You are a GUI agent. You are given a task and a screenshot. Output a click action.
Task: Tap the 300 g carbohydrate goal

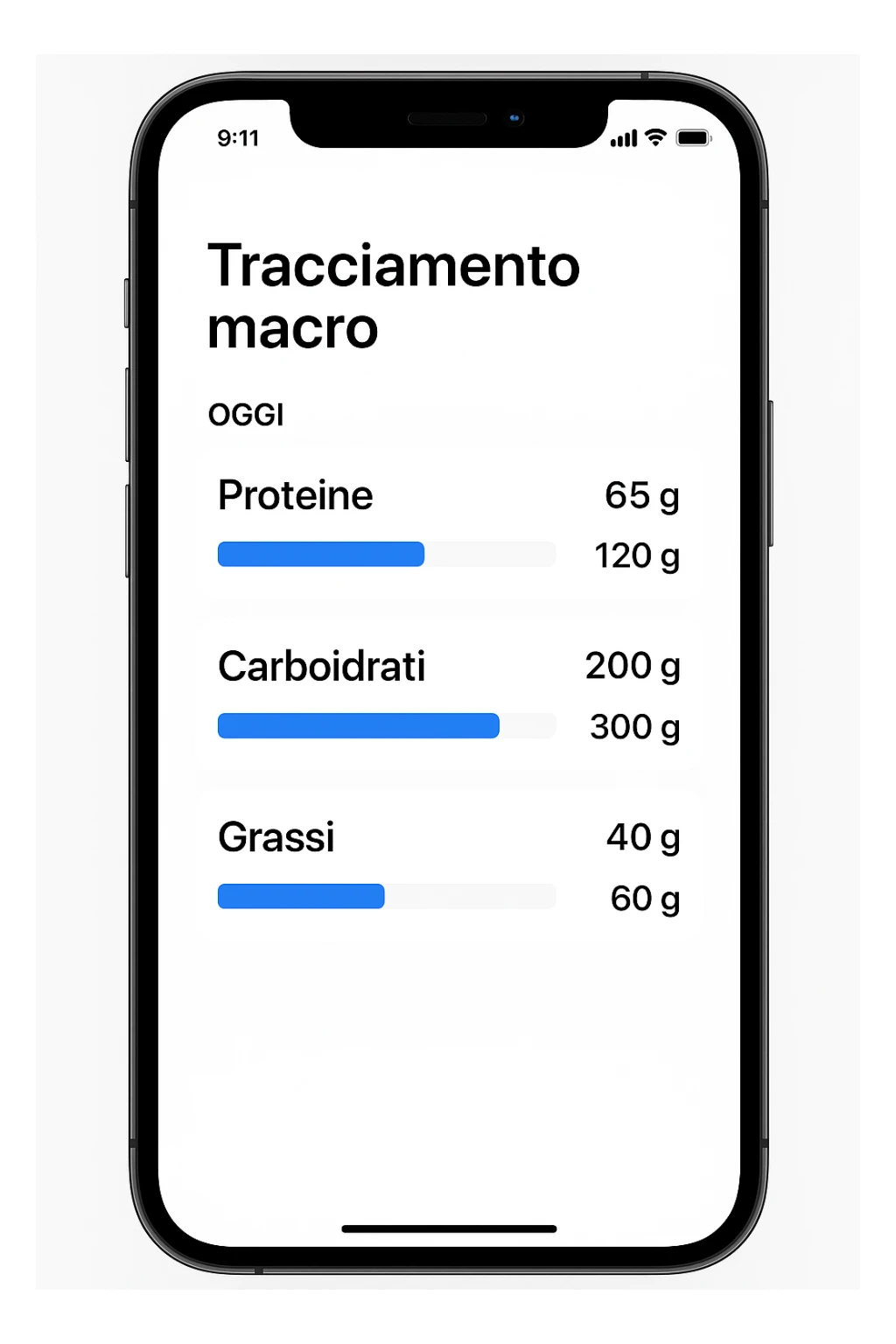coord(635,726)
